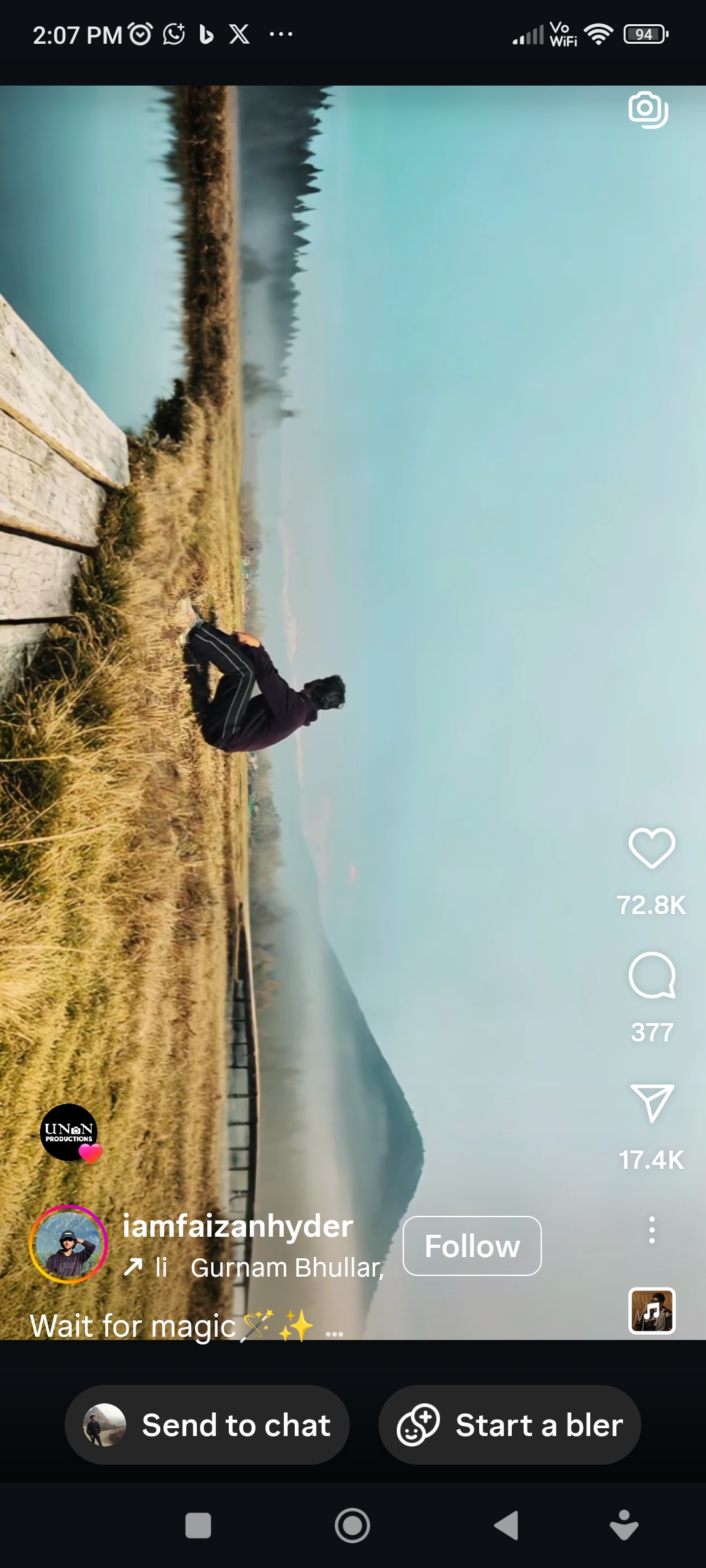
Task: Open the three-dot options menu
Action: [651, 1230]
